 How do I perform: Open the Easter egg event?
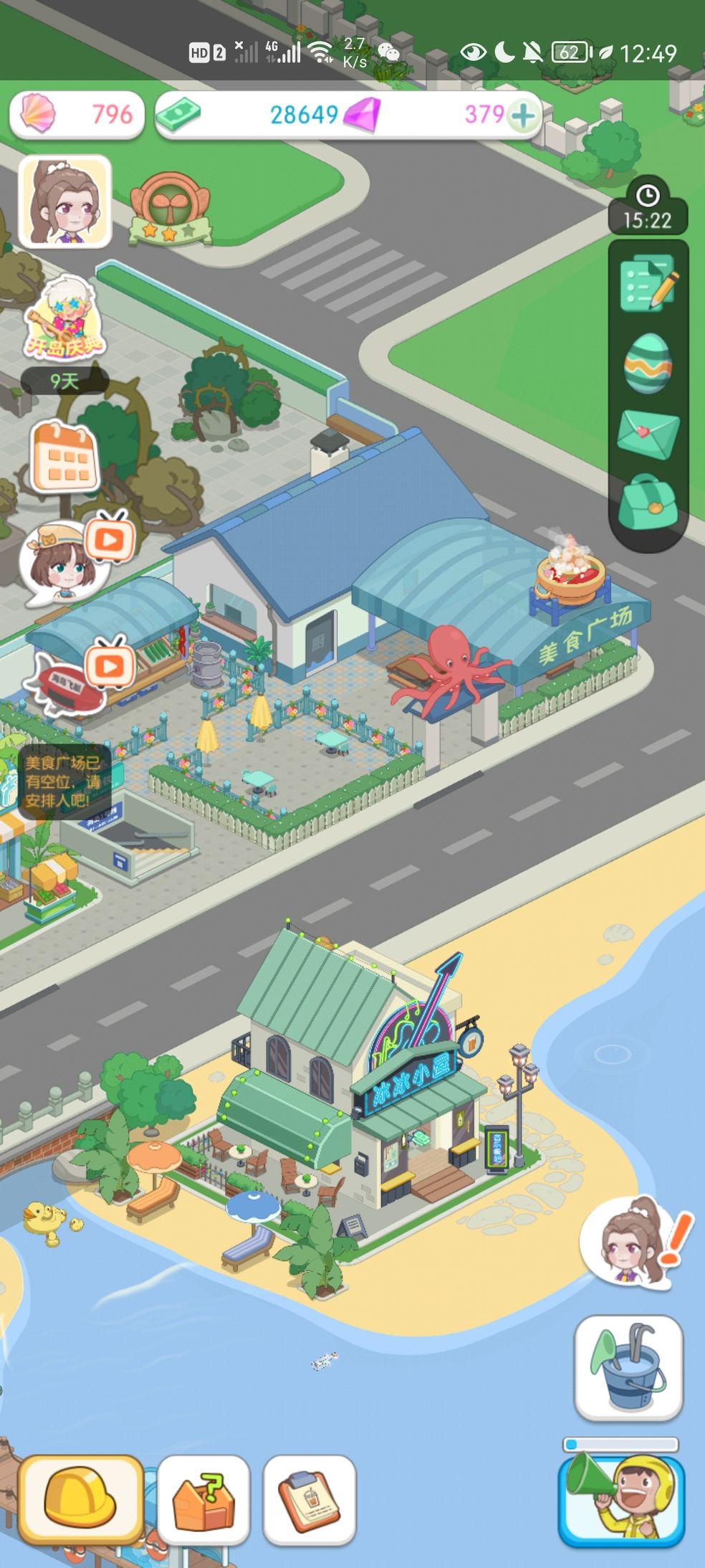pos(648,363)
